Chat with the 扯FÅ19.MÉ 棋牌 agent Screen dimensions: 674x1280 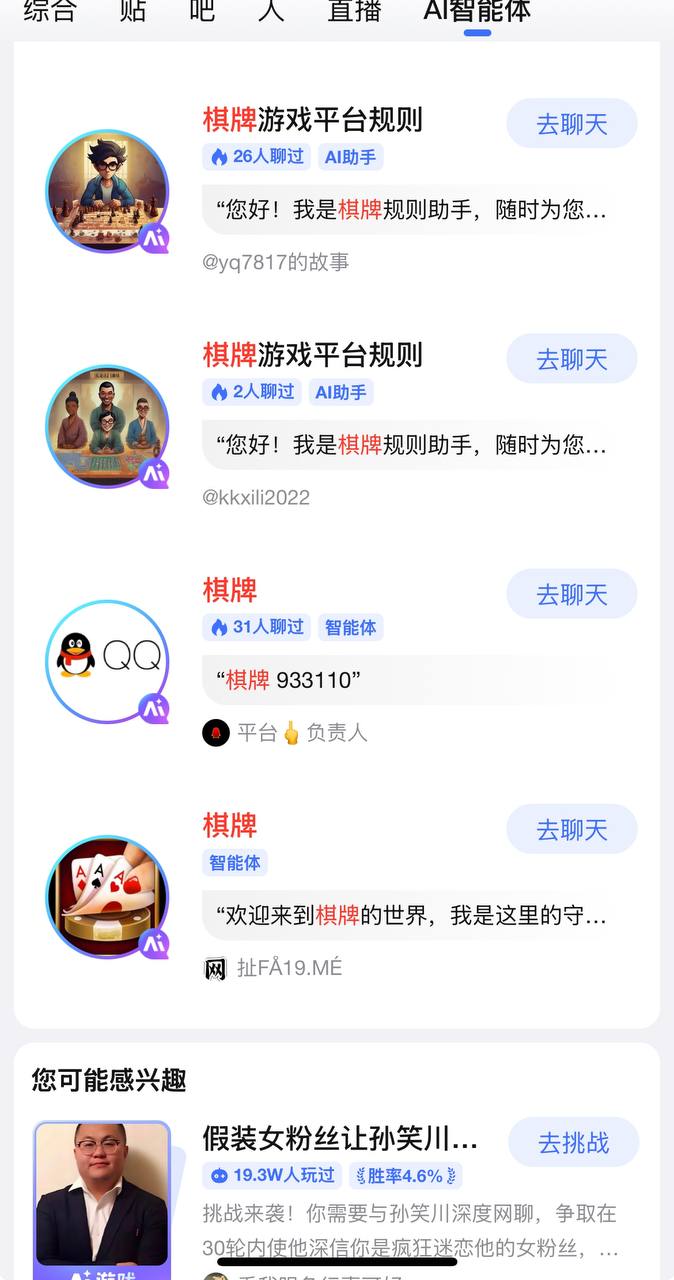[x=572, y=829]
